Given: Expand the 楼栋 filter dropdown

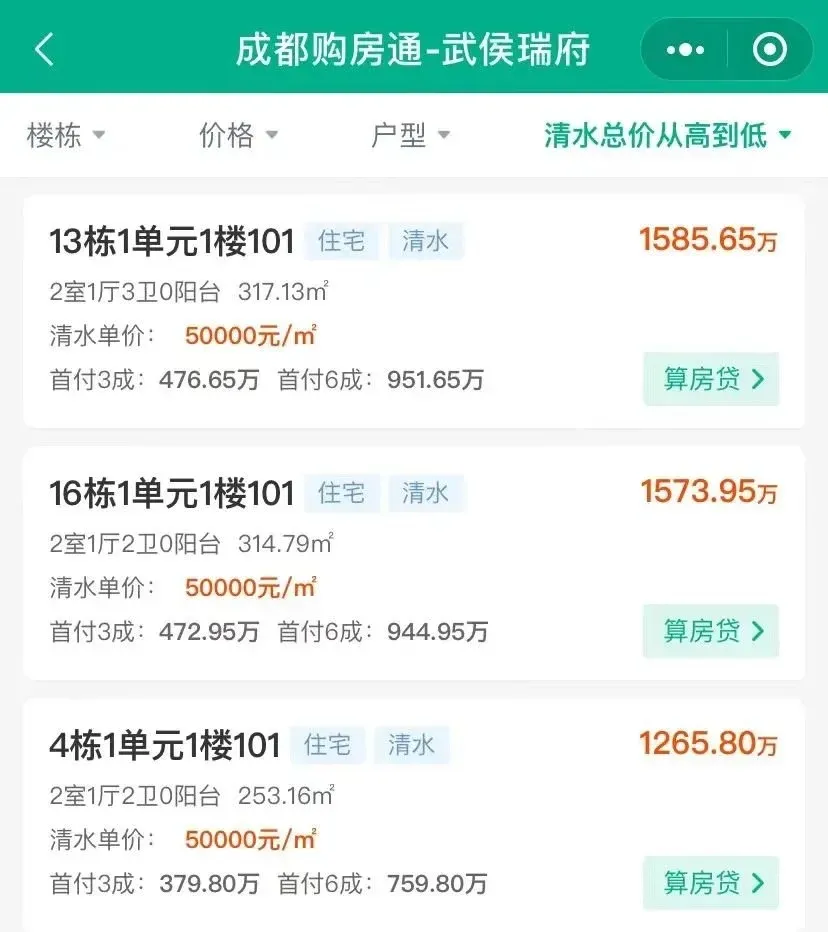Looking at the screenshot, I should point(66,135).
